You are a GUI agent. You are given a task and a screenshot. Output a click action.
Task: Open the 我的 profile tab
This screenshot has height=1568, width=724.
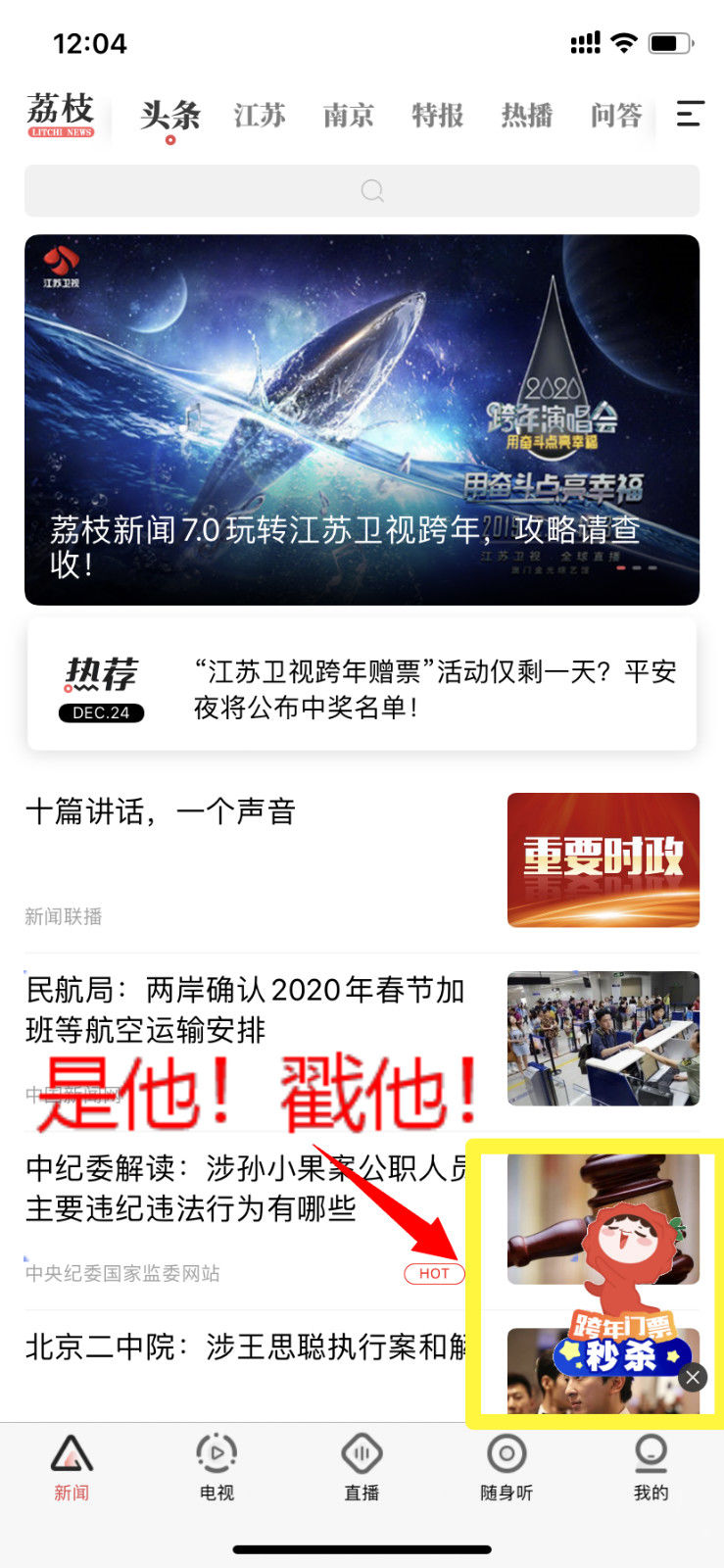tap(651, 1466)
